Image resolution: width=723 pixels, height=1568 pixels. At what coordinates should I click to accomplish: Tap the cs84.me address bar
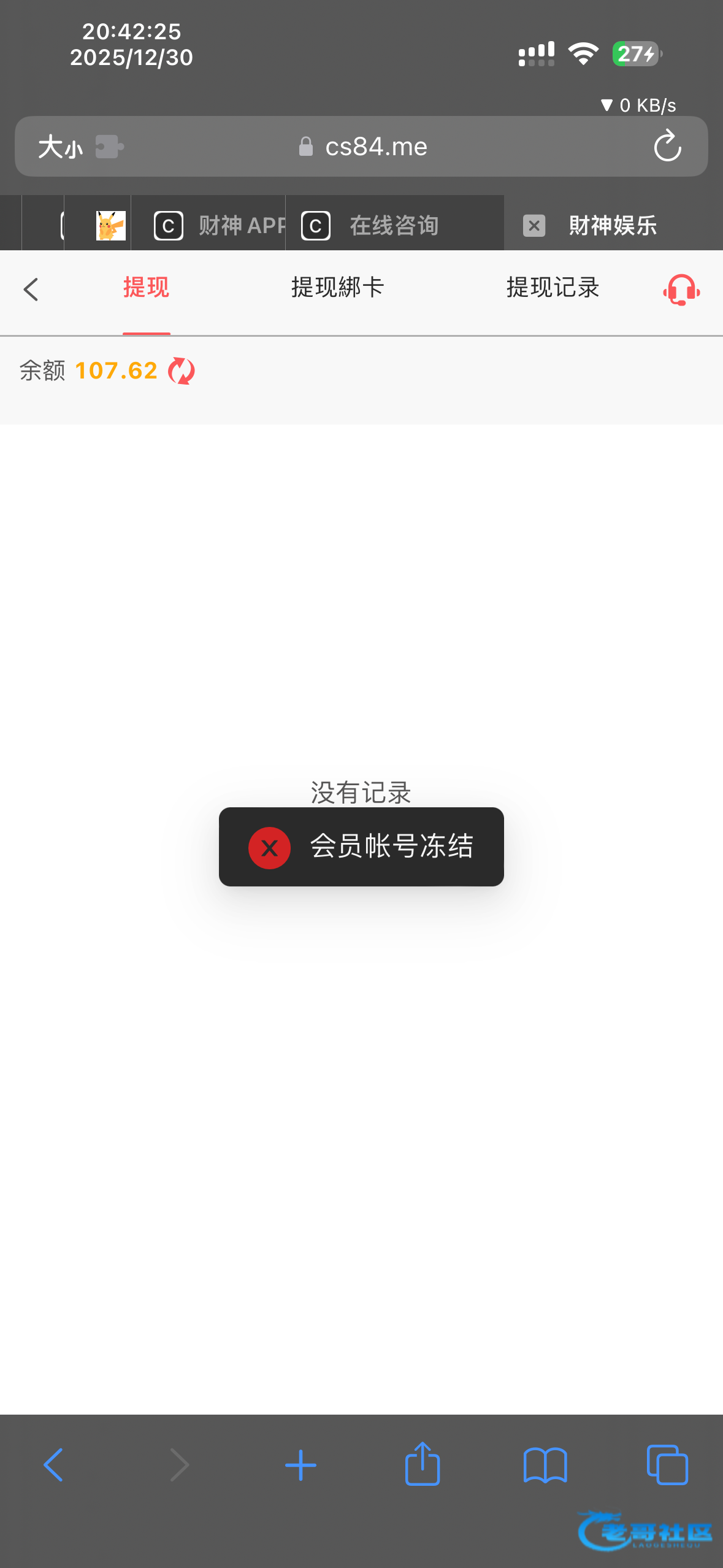pyautogui.click(x=375, y=147)
